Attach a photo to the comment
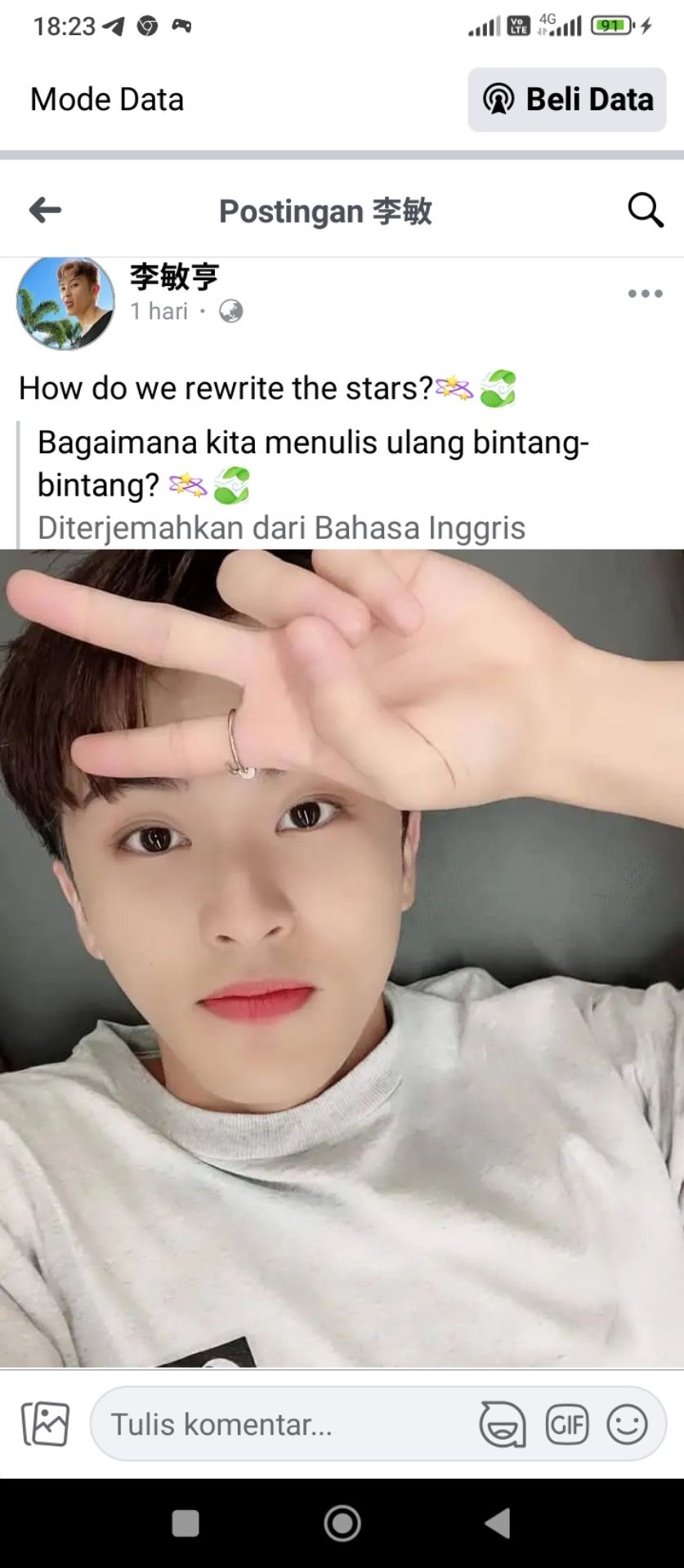The height and width of the screenshot is (1568, 684). pyautogui.click(x=46, y=1423)
